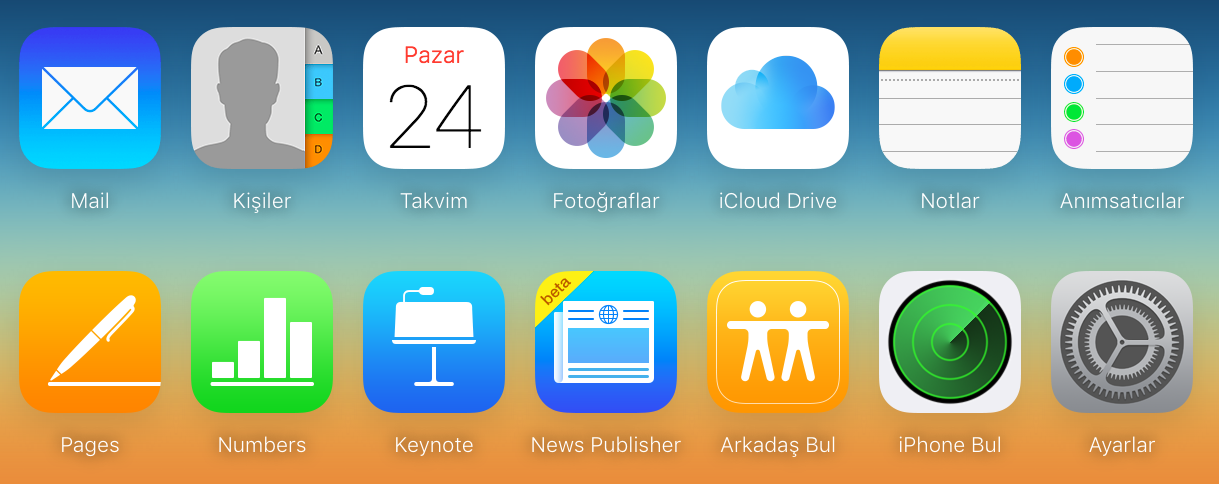Open News Publisher beta
1219x484 pixels.
606,342
